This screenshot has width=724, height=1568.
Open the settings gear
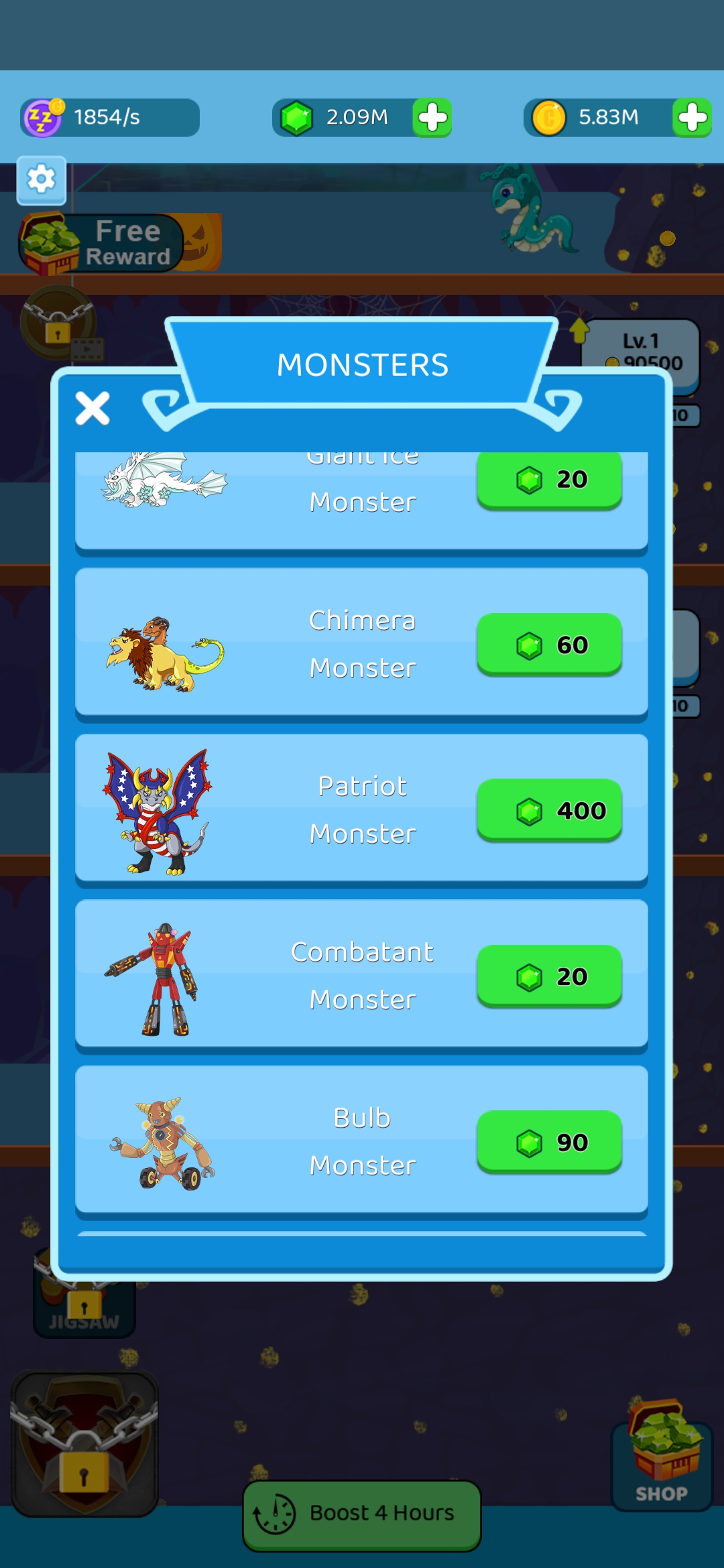click(42, 180)
